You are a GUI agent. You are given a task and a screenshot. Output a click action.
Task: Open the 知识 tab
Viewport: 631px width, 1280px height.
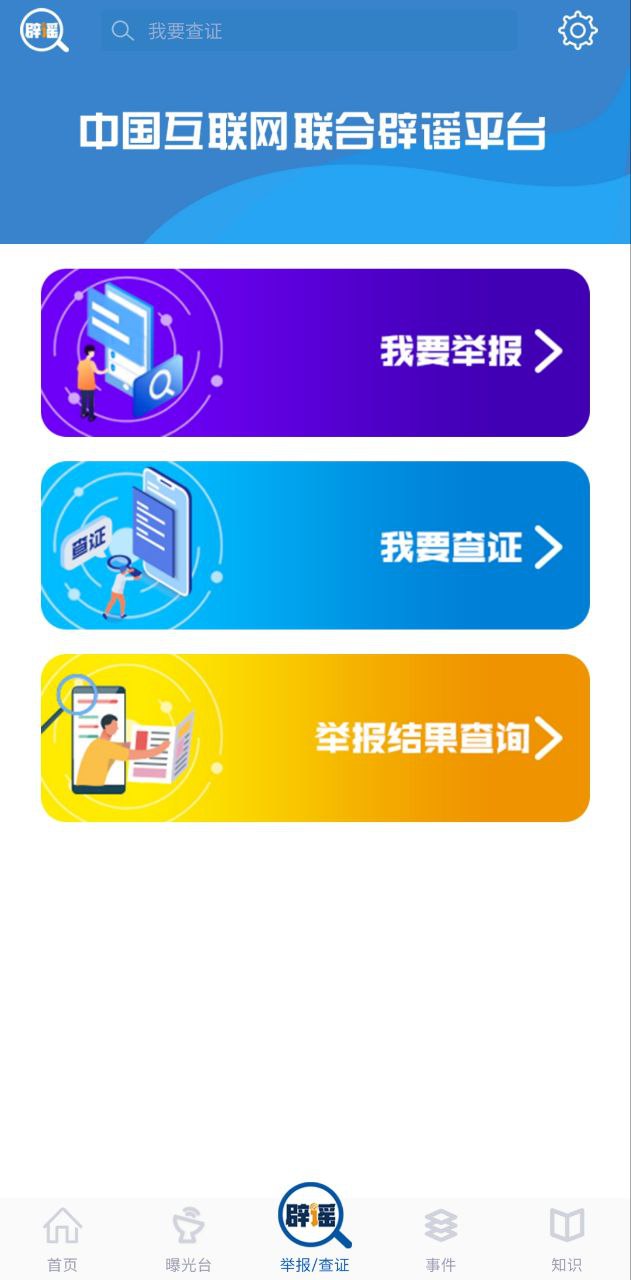[566, 1238]
